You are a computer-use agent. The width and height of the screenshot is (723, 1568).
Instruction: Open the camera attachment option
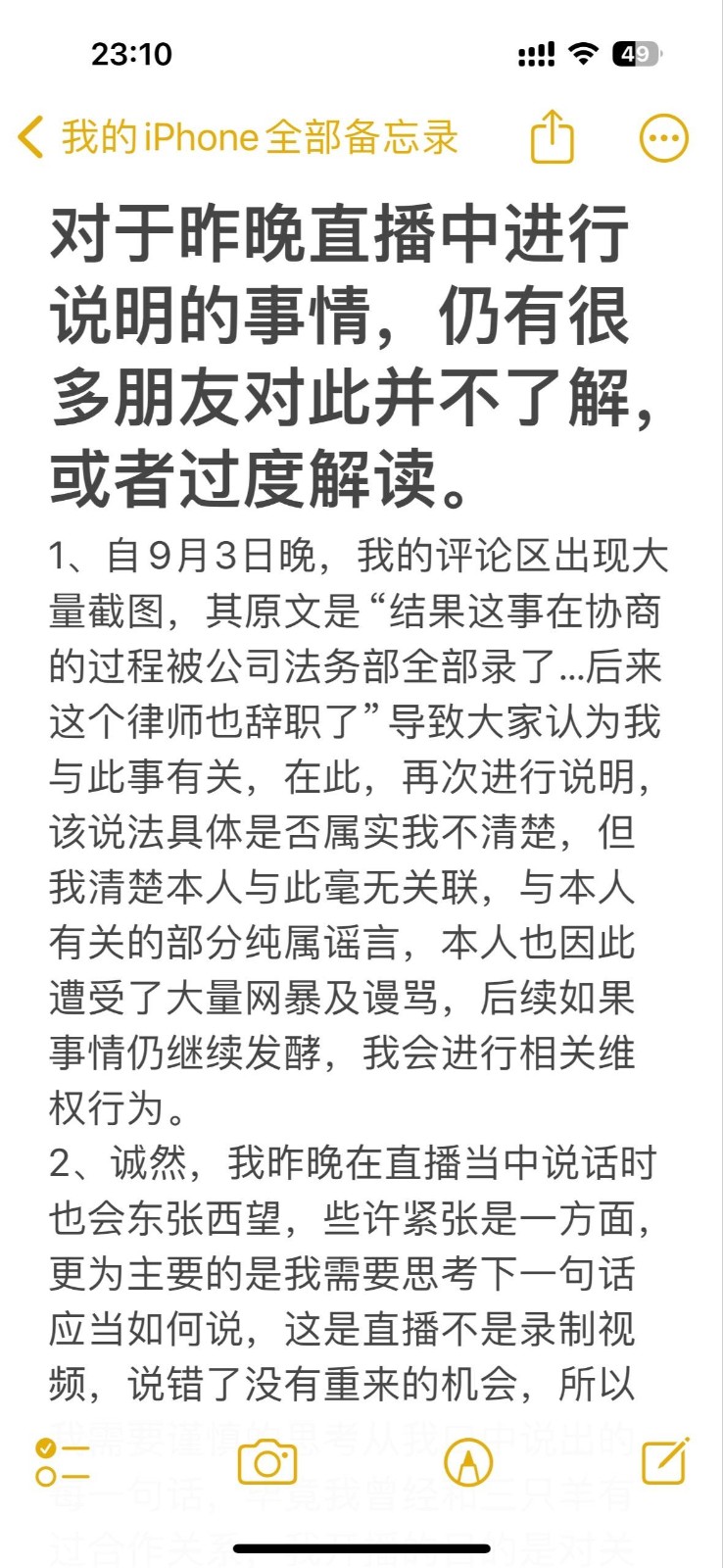click(267, 1462)
